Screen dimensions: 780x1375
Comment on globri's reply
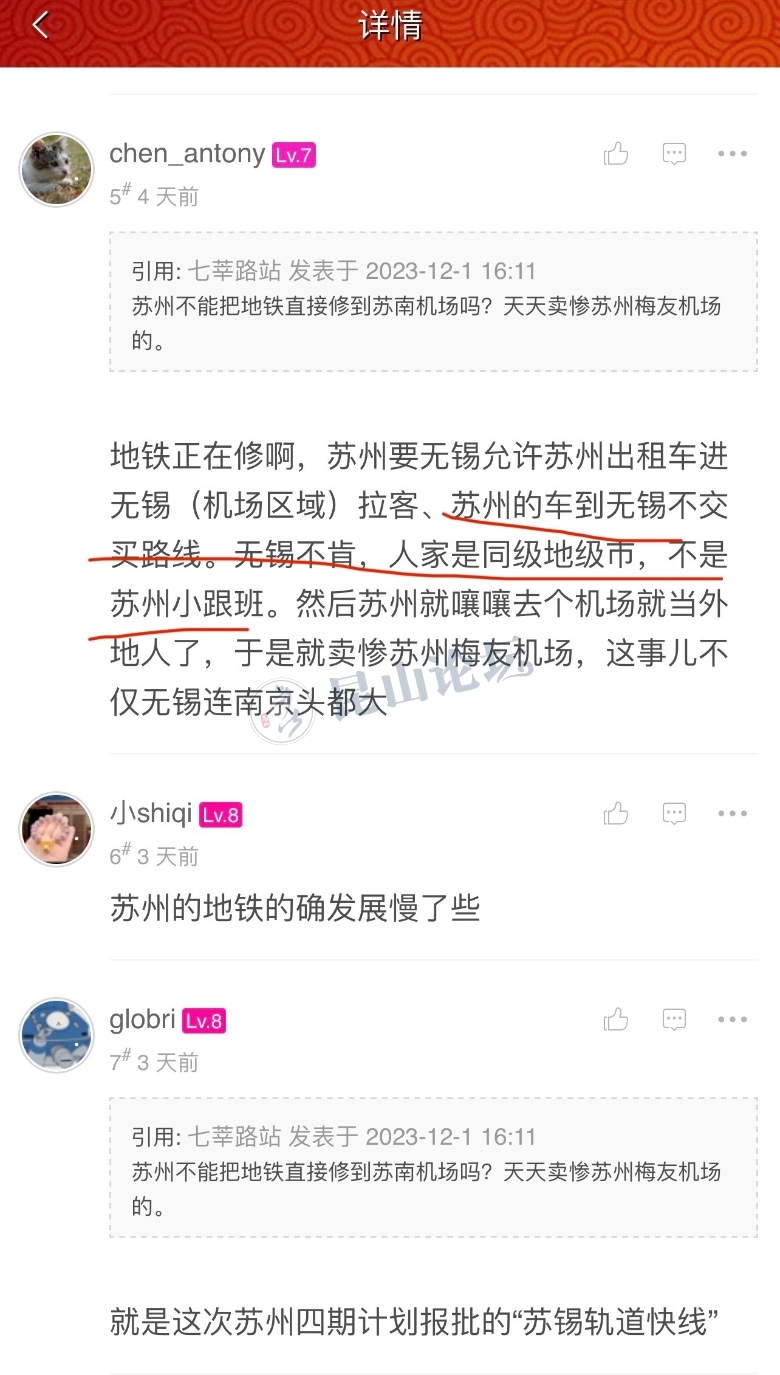674,1020
